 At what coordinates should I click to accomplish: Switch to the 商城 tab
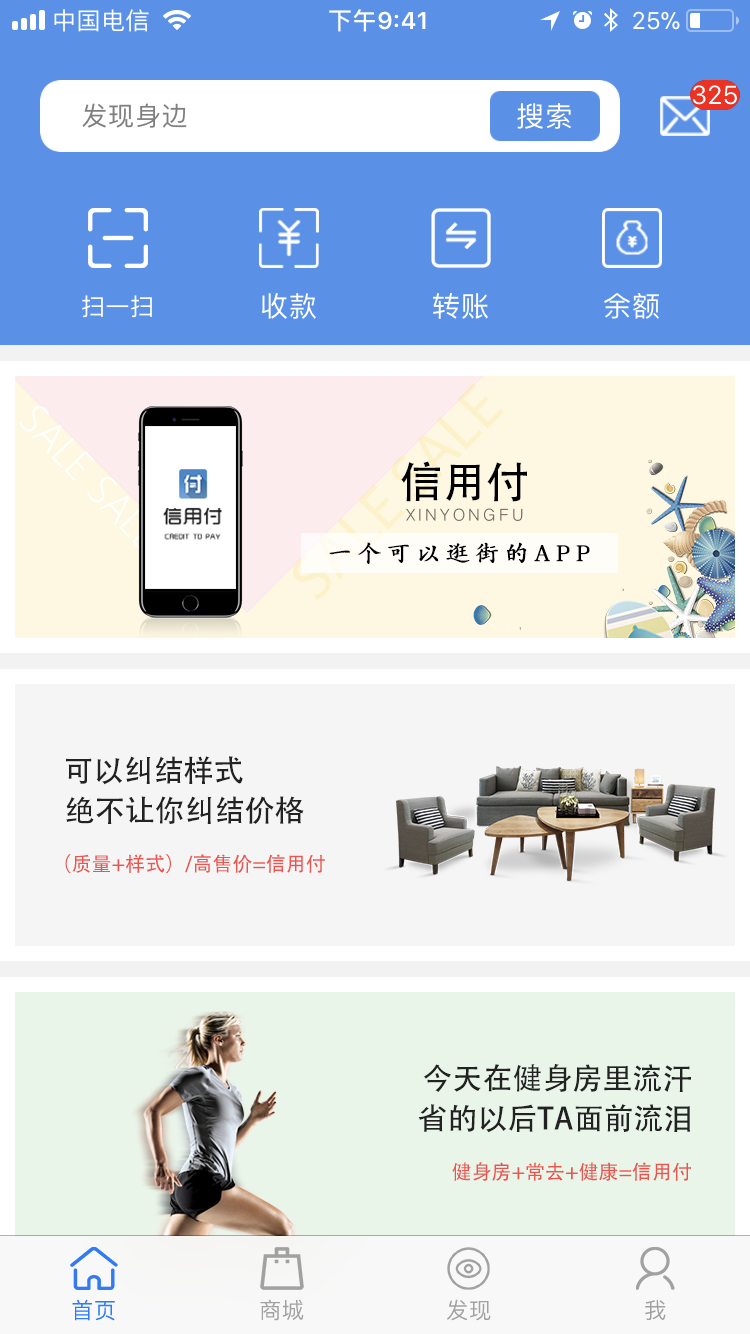282,1285
